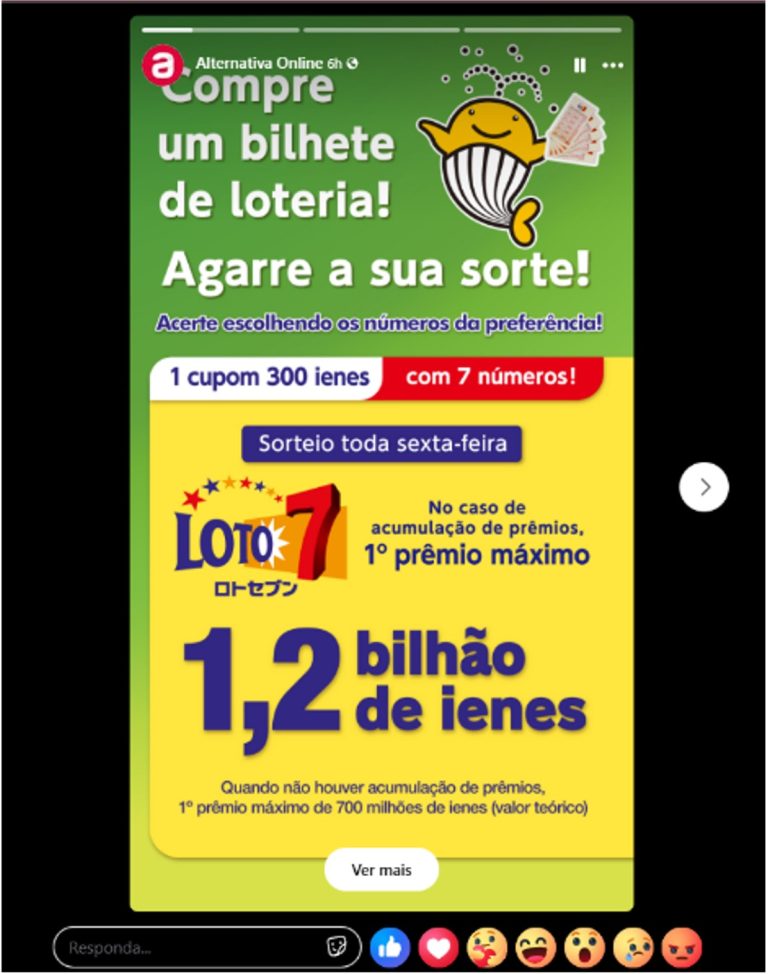Screen dimensions: 768x974
Task: Pause the story playback
Action: click(x=580, y=65)
